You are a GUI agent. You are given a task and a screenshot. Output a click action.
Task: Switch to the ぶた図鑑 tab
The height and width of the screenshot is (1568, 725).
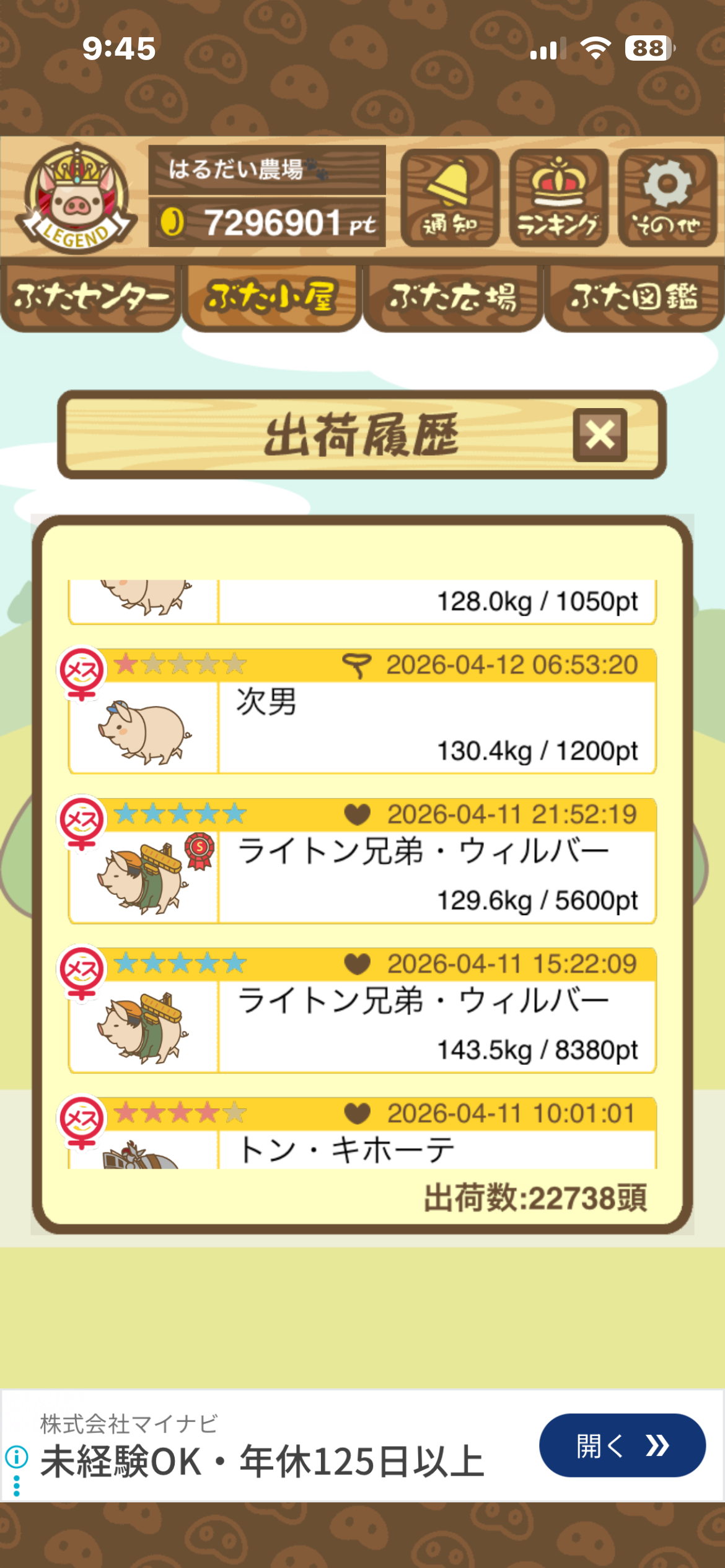point(634,298)
